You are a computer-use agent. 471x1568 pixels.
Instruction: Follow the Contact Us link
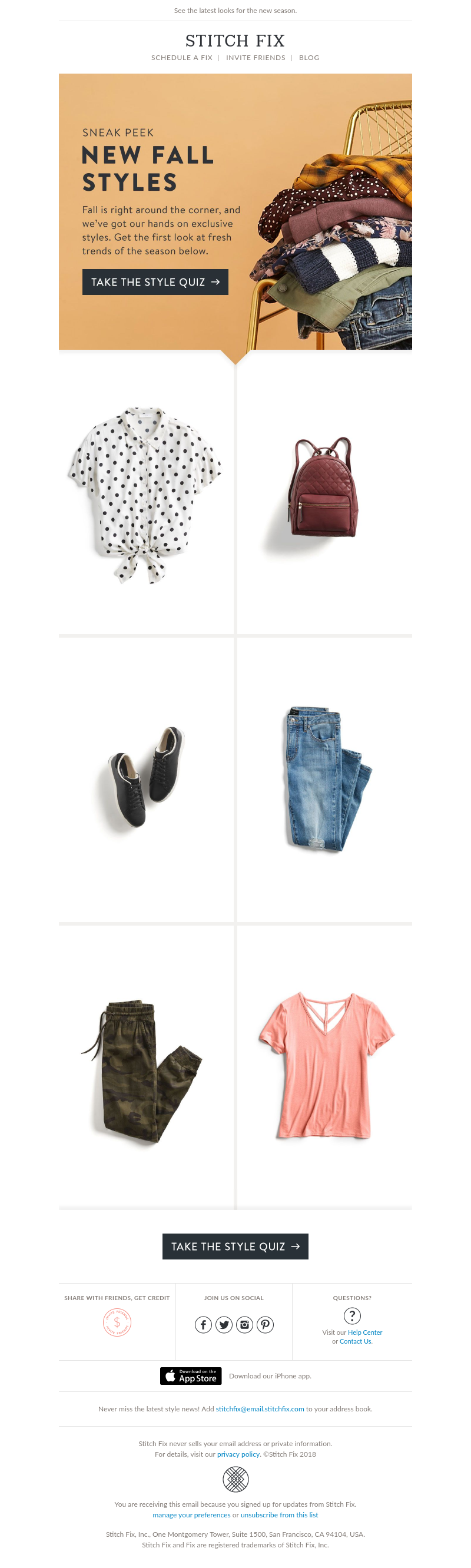[x=356, y=1341]
